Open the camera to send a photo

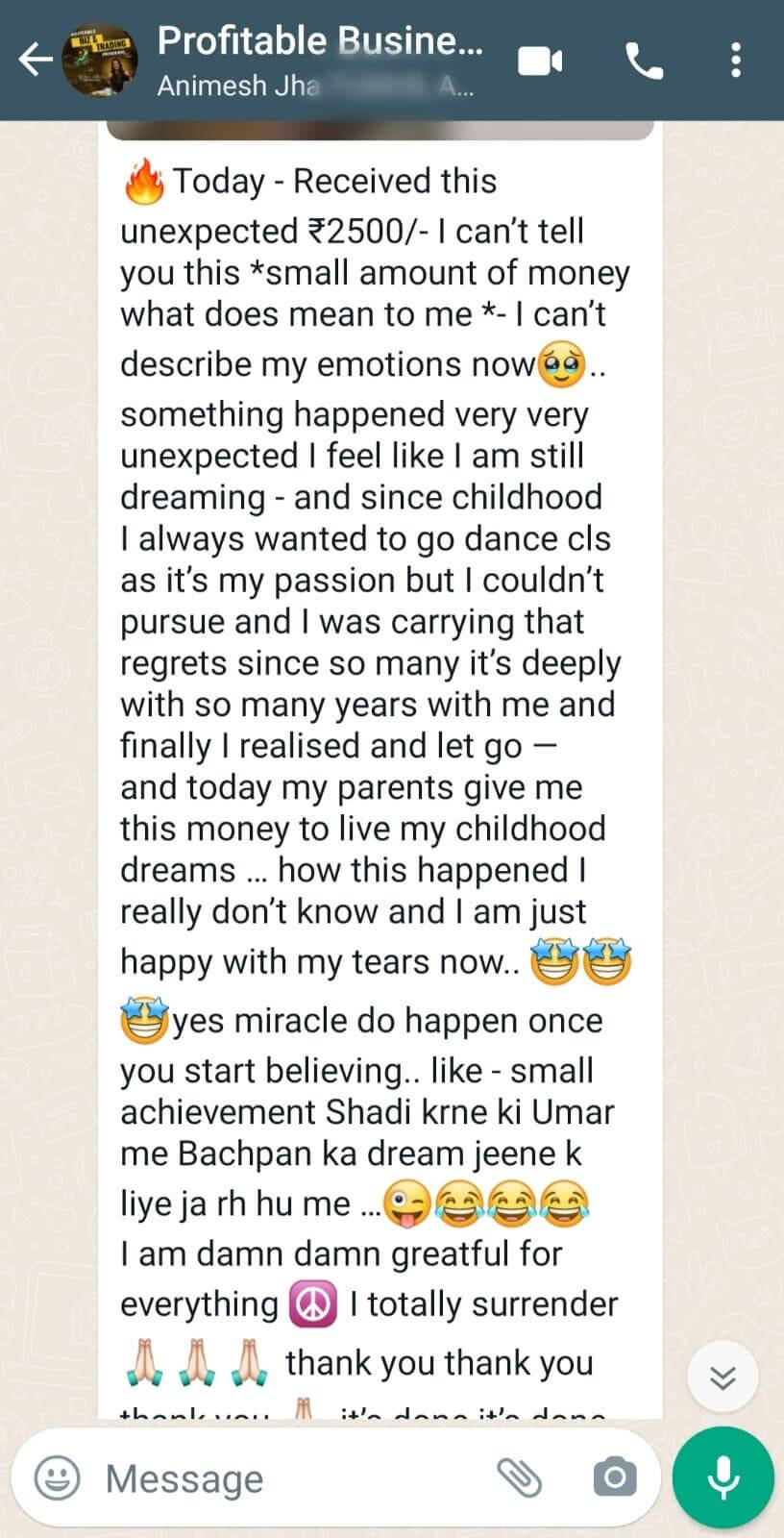click(615, 1477)
